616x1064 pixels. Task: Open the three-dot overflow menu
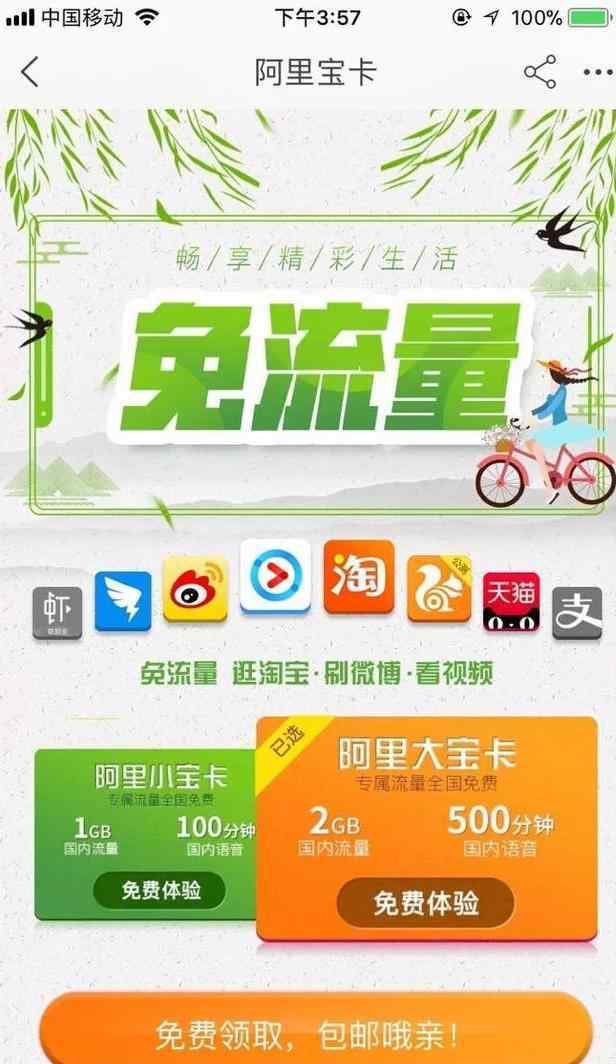click(x=598, y=72)
